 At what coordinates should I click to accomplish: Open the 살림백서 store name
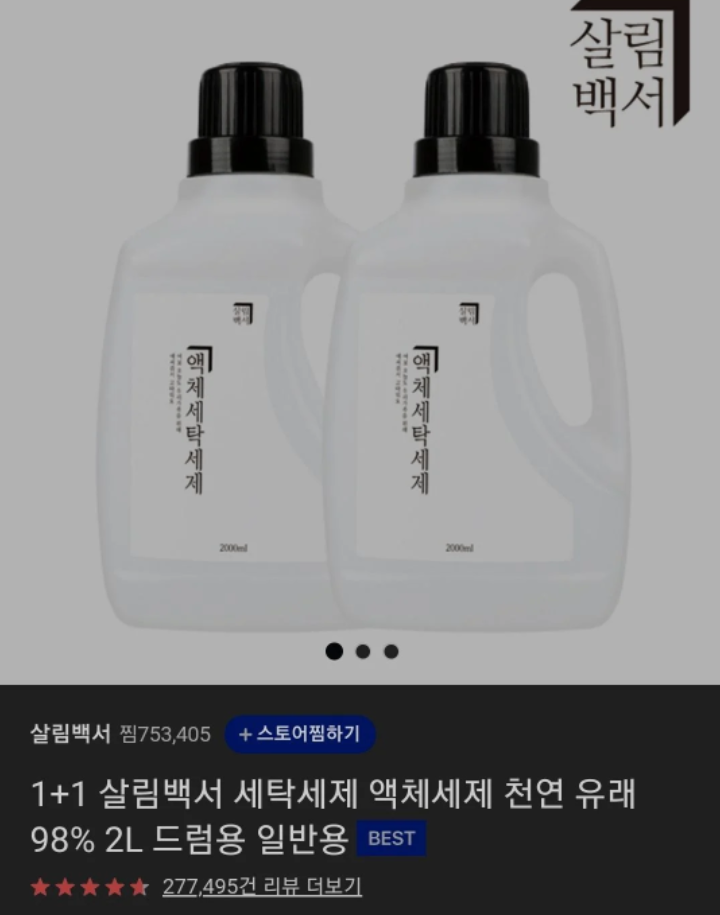coord(69,734)
